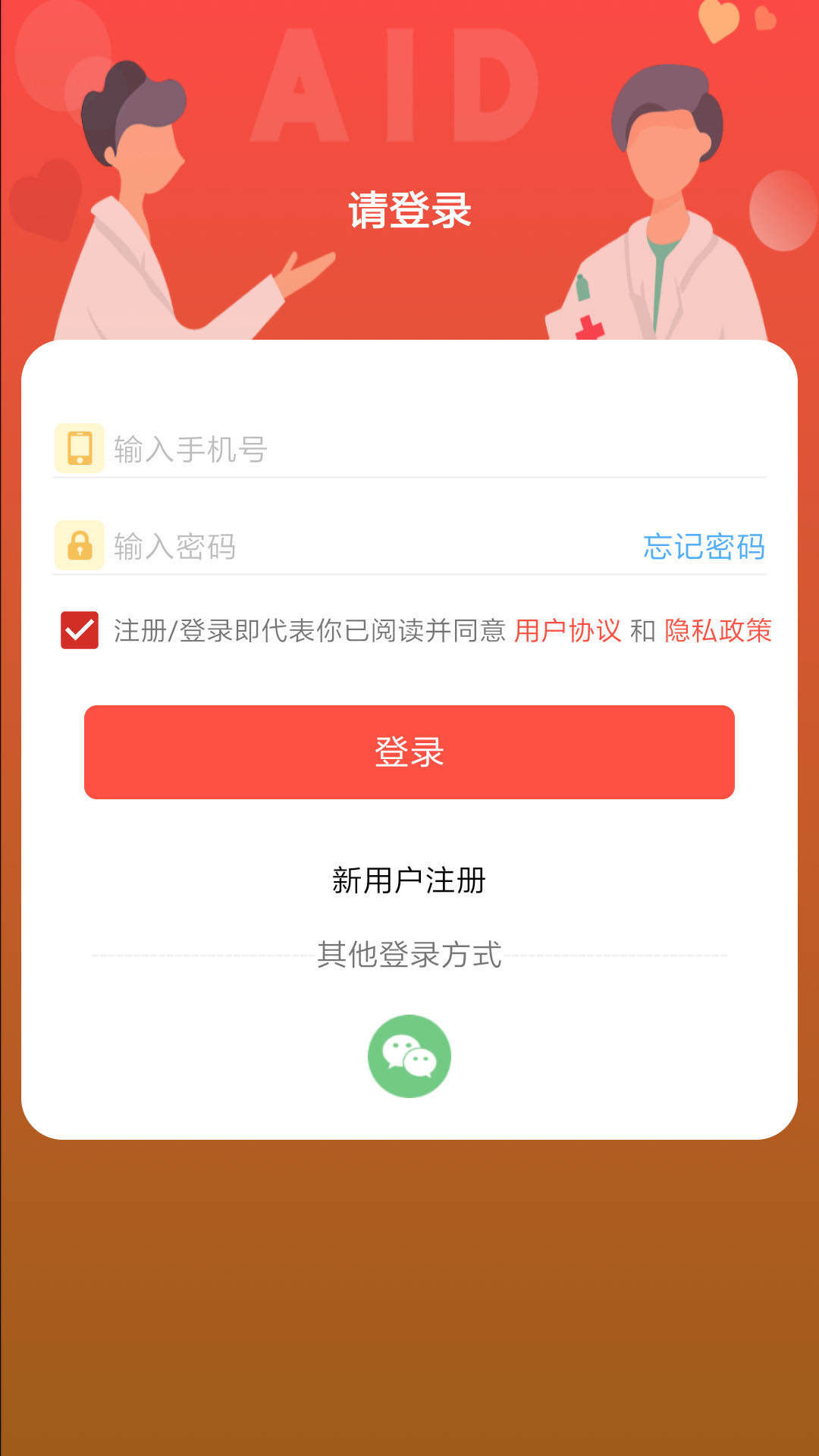The height and width of the screenshot is (1456, 819).
Task: Click the phone icon beside the mobile number field
Action: [78, 449]
